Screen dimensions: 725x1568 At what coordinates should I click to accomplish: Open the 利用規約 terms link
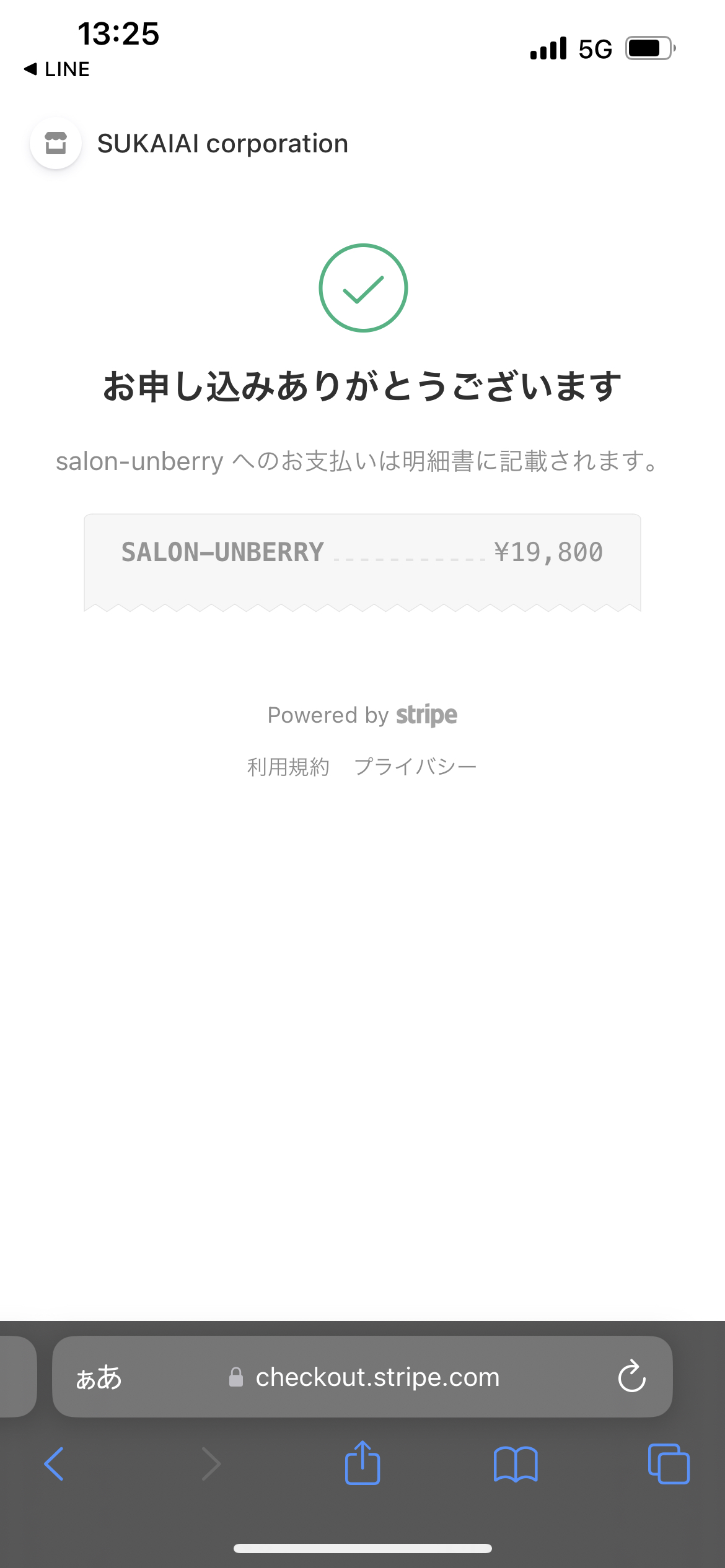288,767
